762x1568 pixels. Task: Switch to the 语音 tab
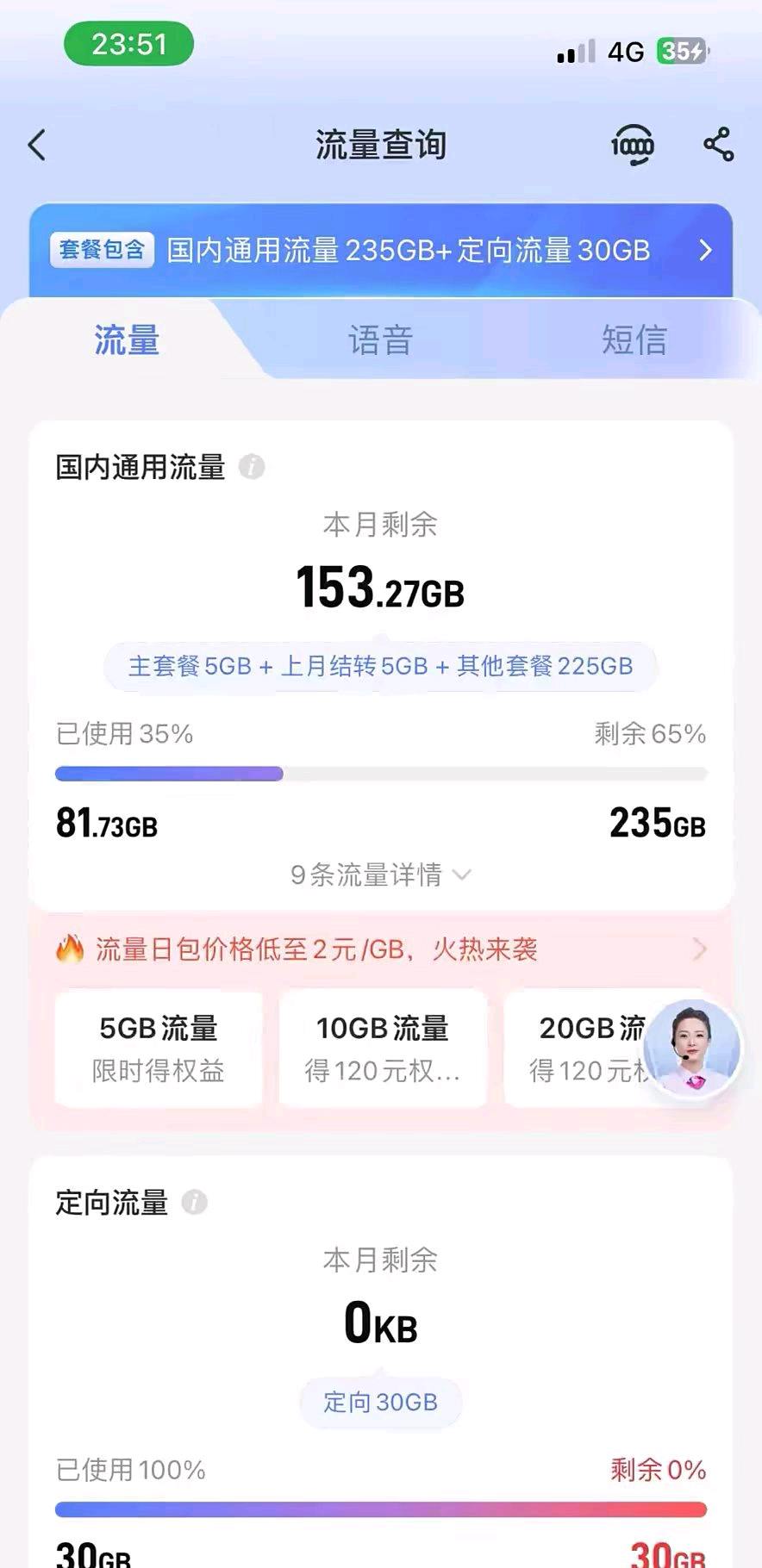380,339
